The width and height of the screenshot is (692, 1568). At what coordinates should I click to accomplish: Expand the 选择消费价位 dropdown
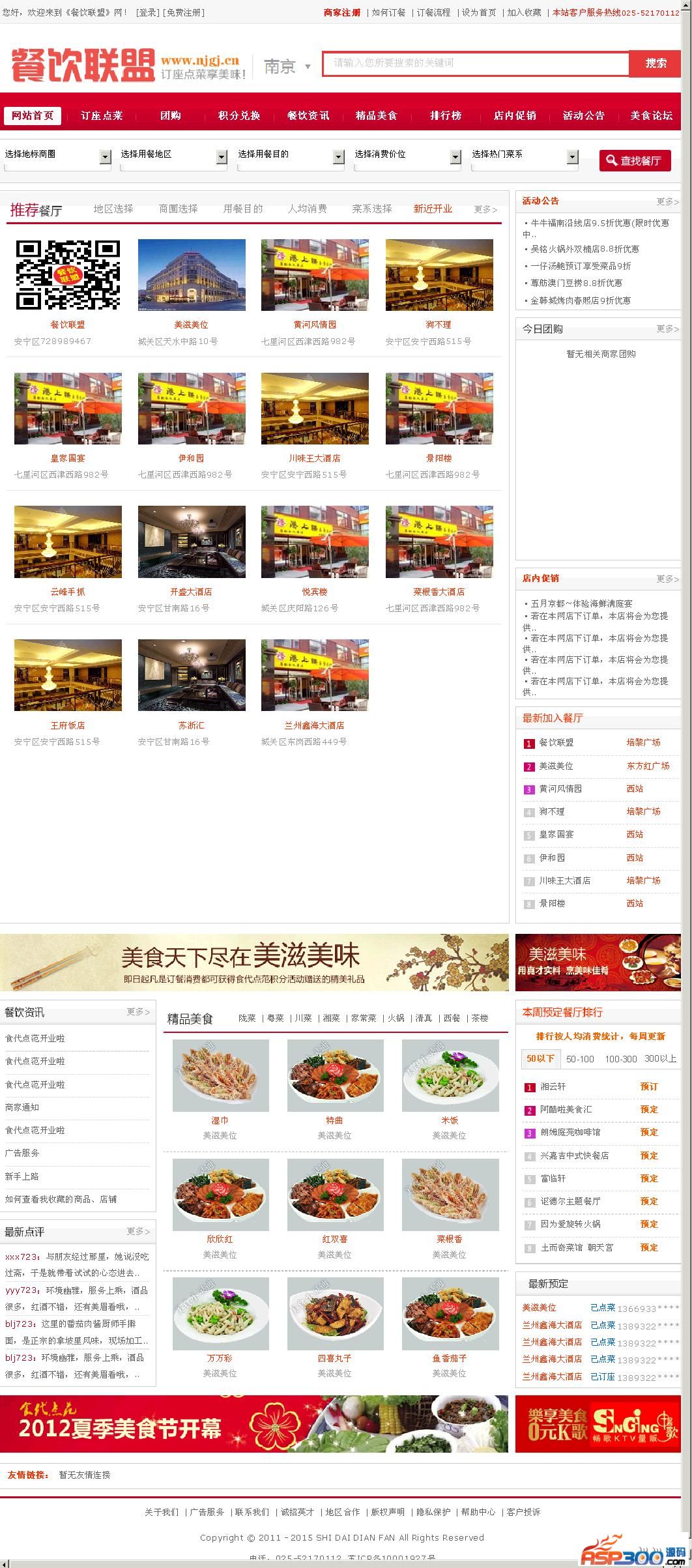[455, 157]
